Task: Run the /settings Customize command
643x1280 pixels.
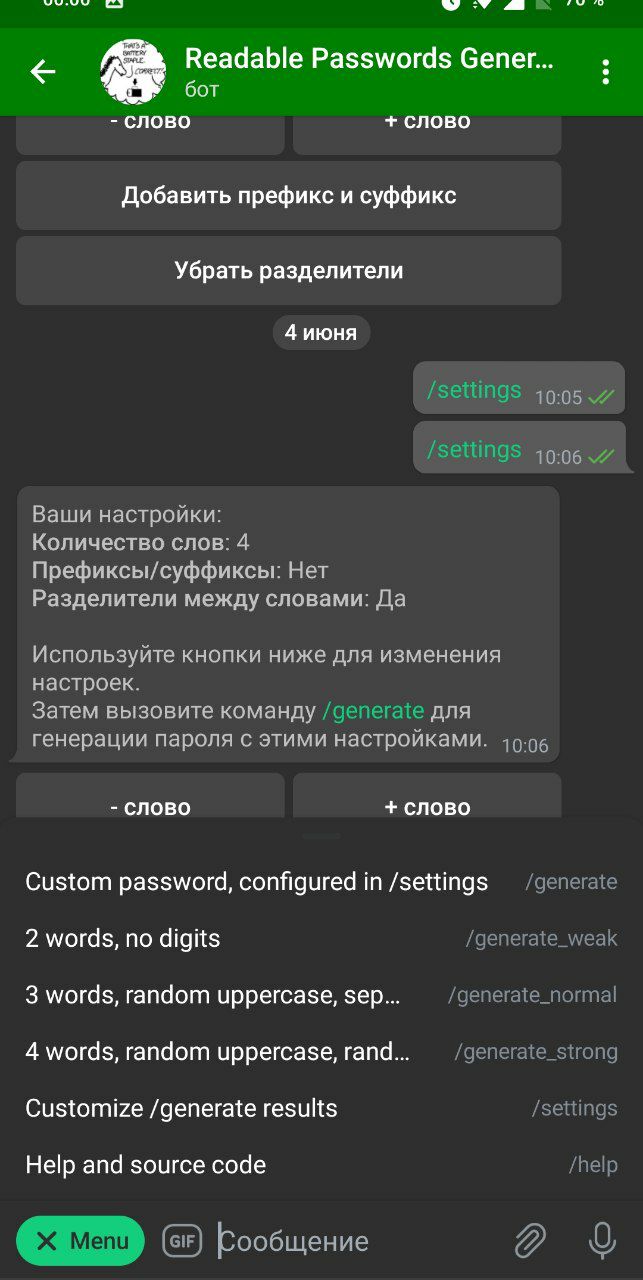Action: pyautogui.click(x=321, y=1108)
